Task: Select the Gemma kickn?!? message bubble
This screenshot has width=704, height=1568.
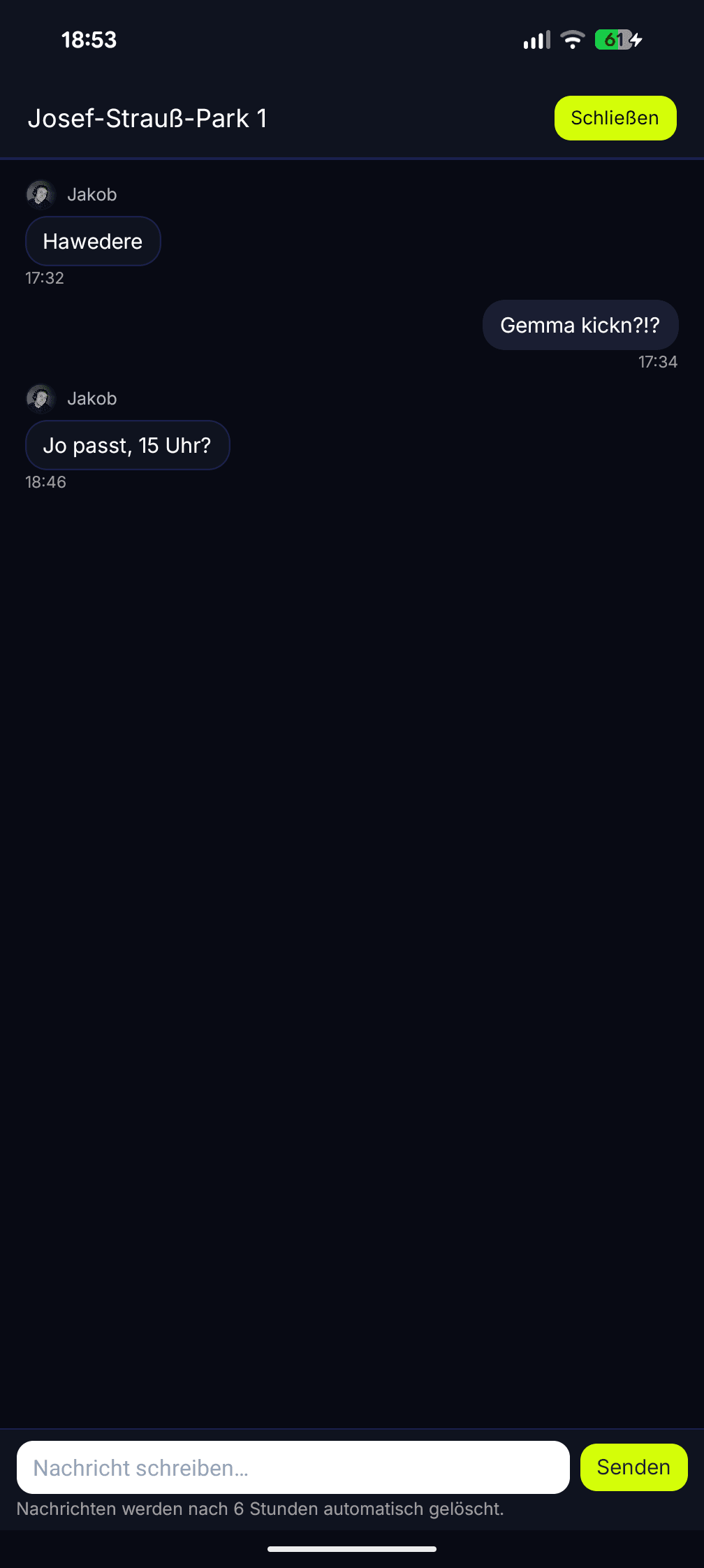Action: coord(580,325)
